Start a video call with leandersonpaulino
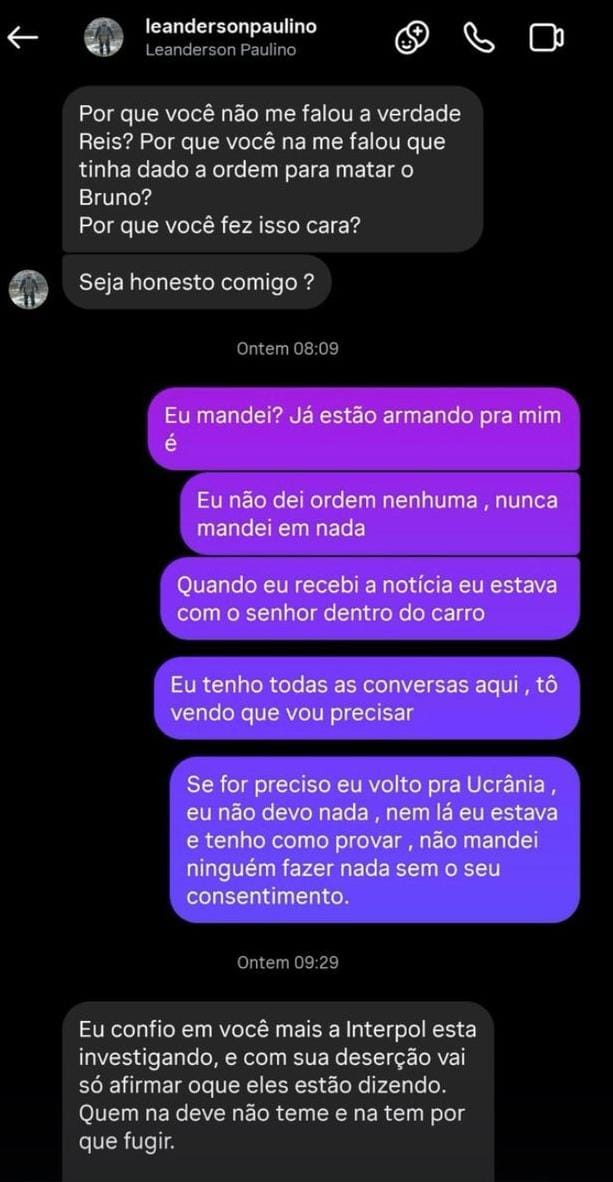 (x=545, y=38)
